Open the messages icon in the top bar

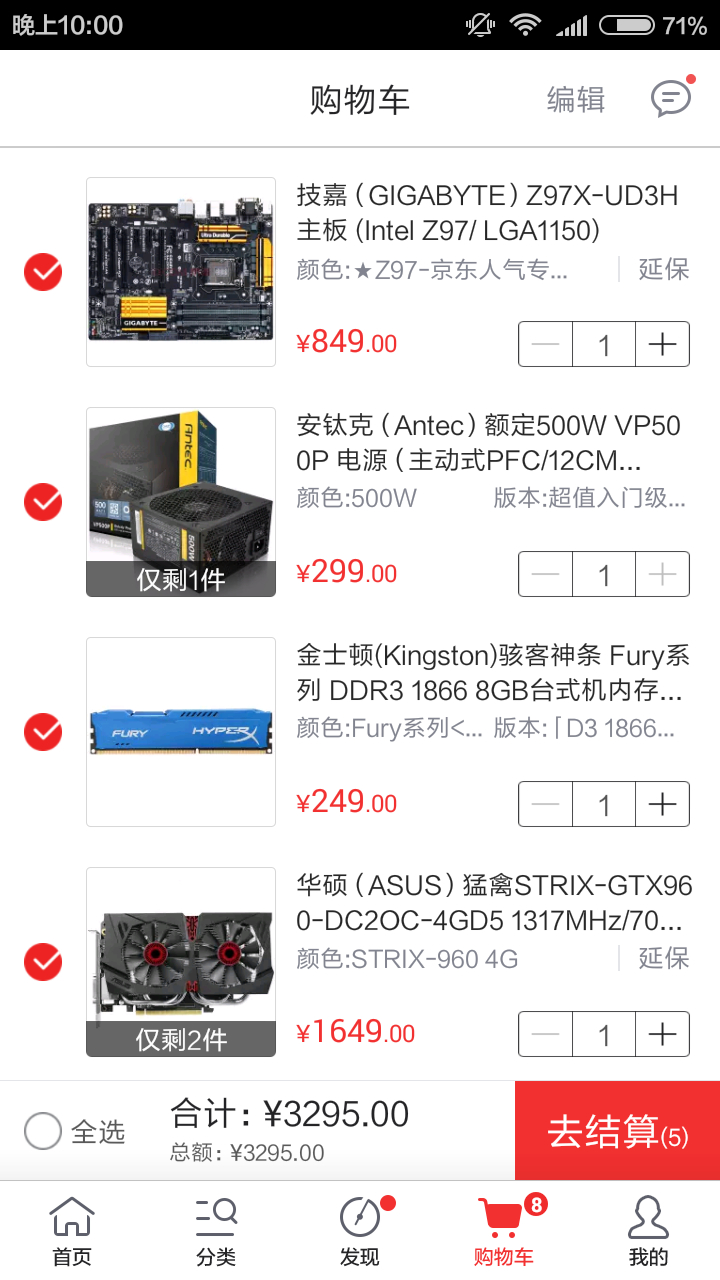(x=671, y=98)
